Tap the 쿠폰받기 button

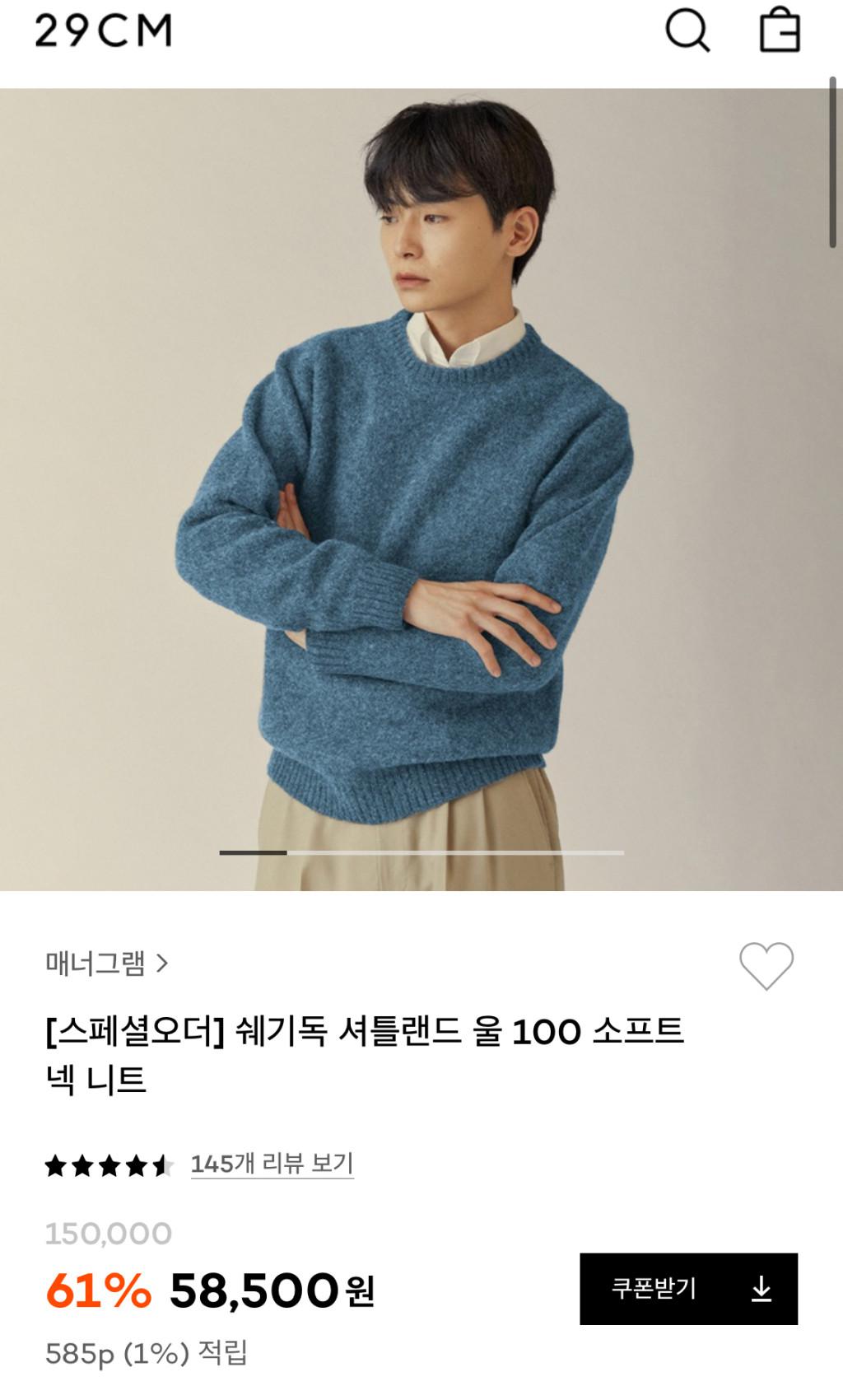pos(688,1289)
